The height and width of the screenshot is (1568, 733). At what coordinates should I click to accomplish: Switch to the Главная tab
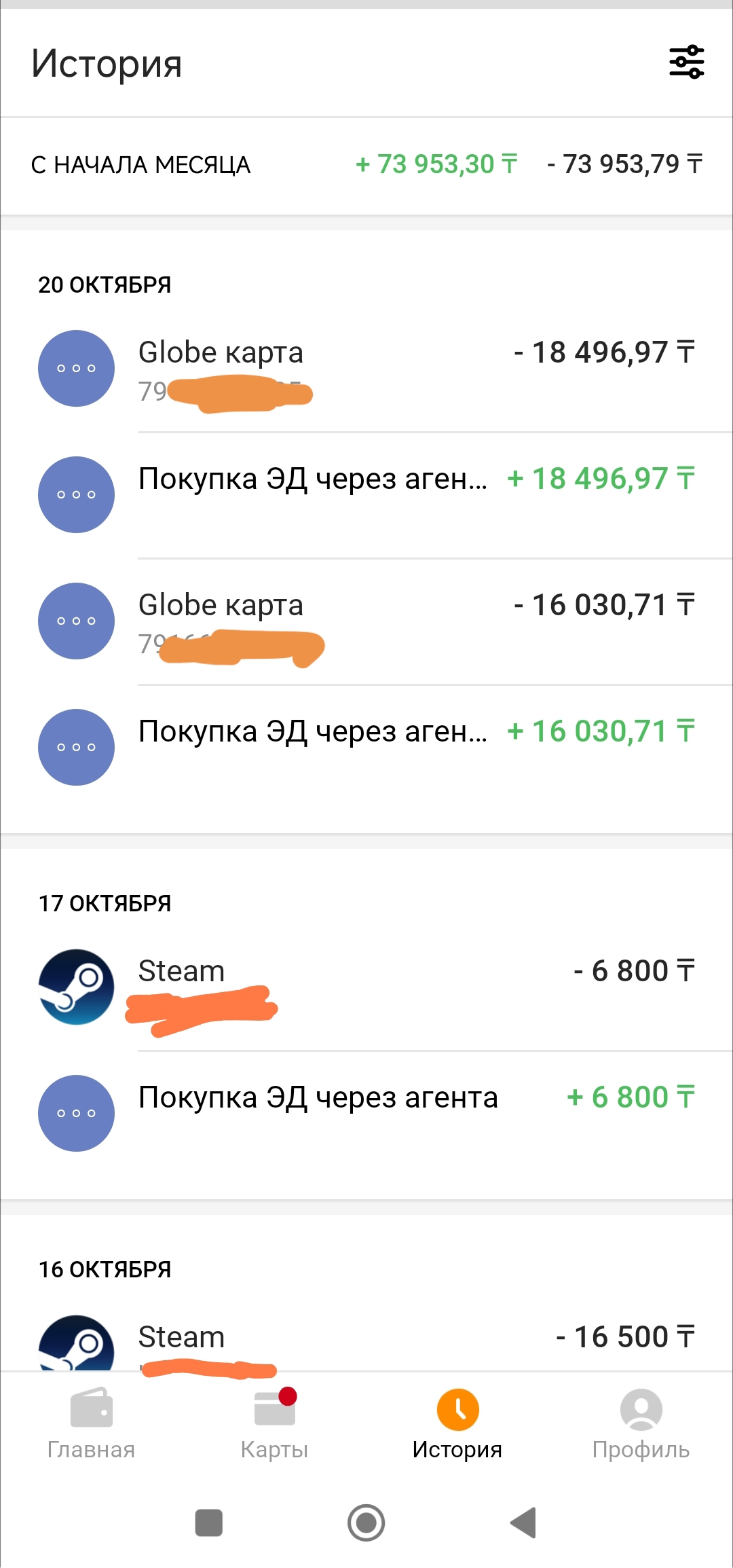91,1423
